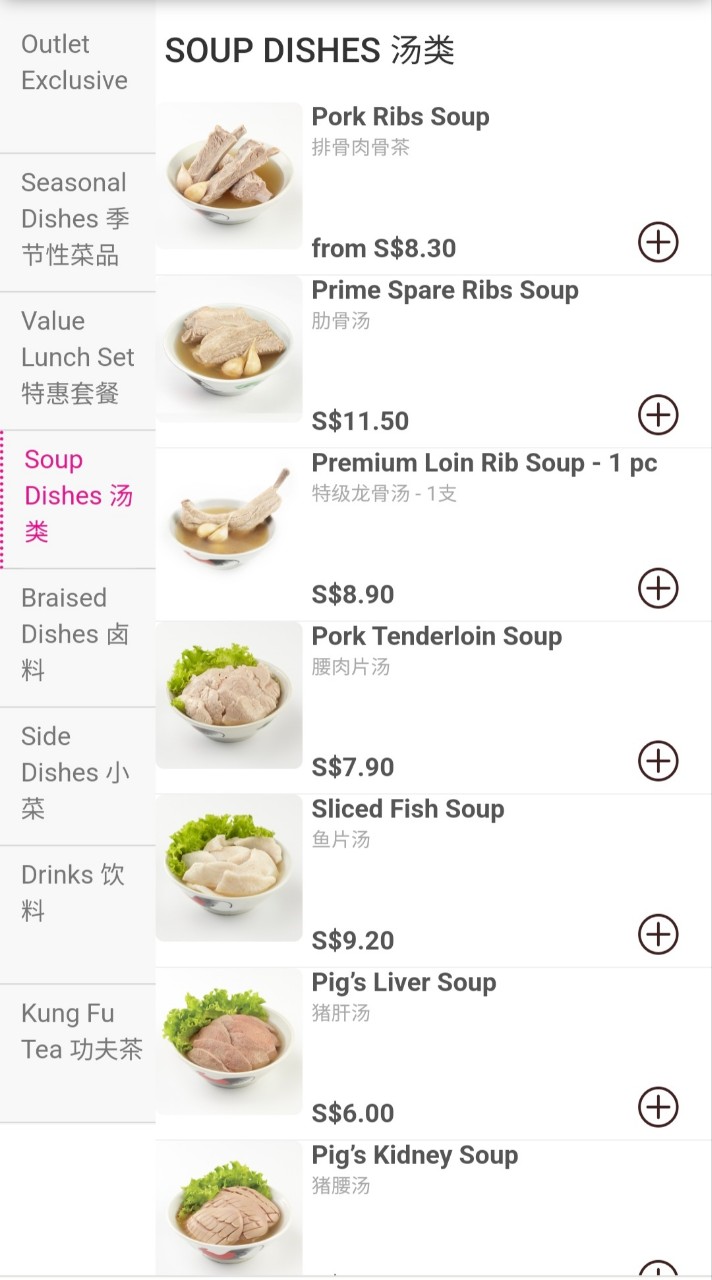
Task: Open the Side Dishes category
Action: (75, 772)
